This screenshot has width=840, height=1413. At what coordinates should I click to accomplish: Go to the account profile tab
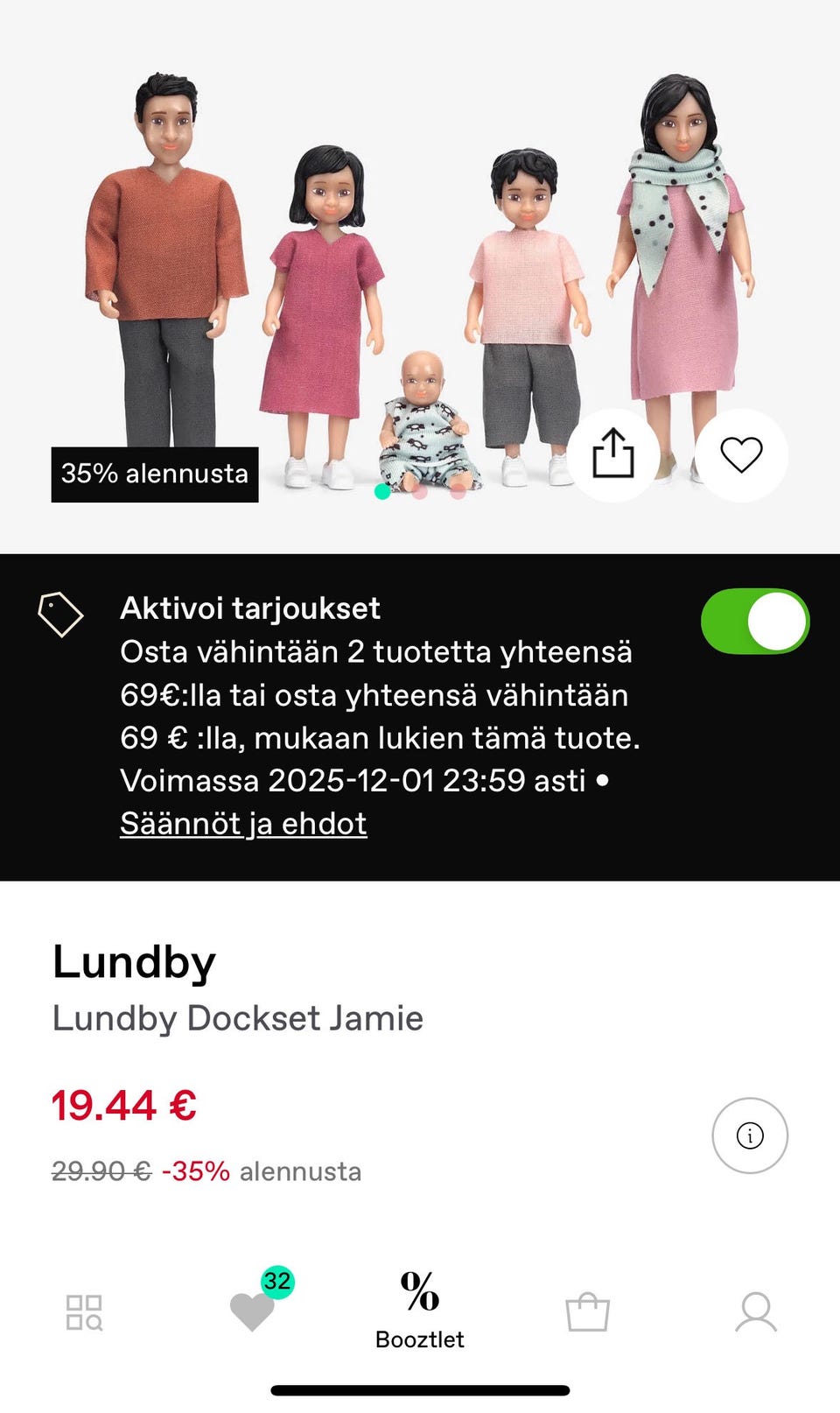[x=756, y=1312]
